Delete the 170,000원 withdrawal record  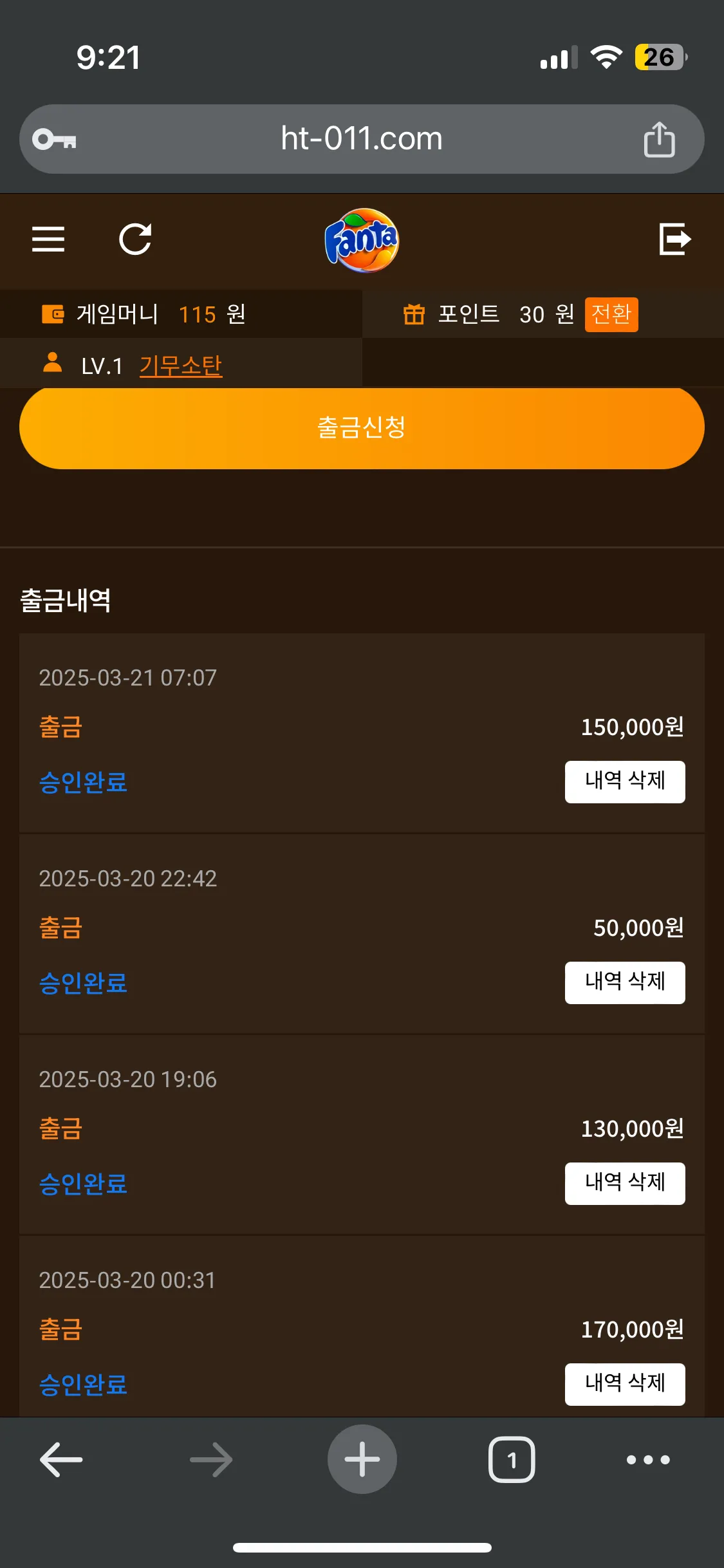coord(625,1384)
